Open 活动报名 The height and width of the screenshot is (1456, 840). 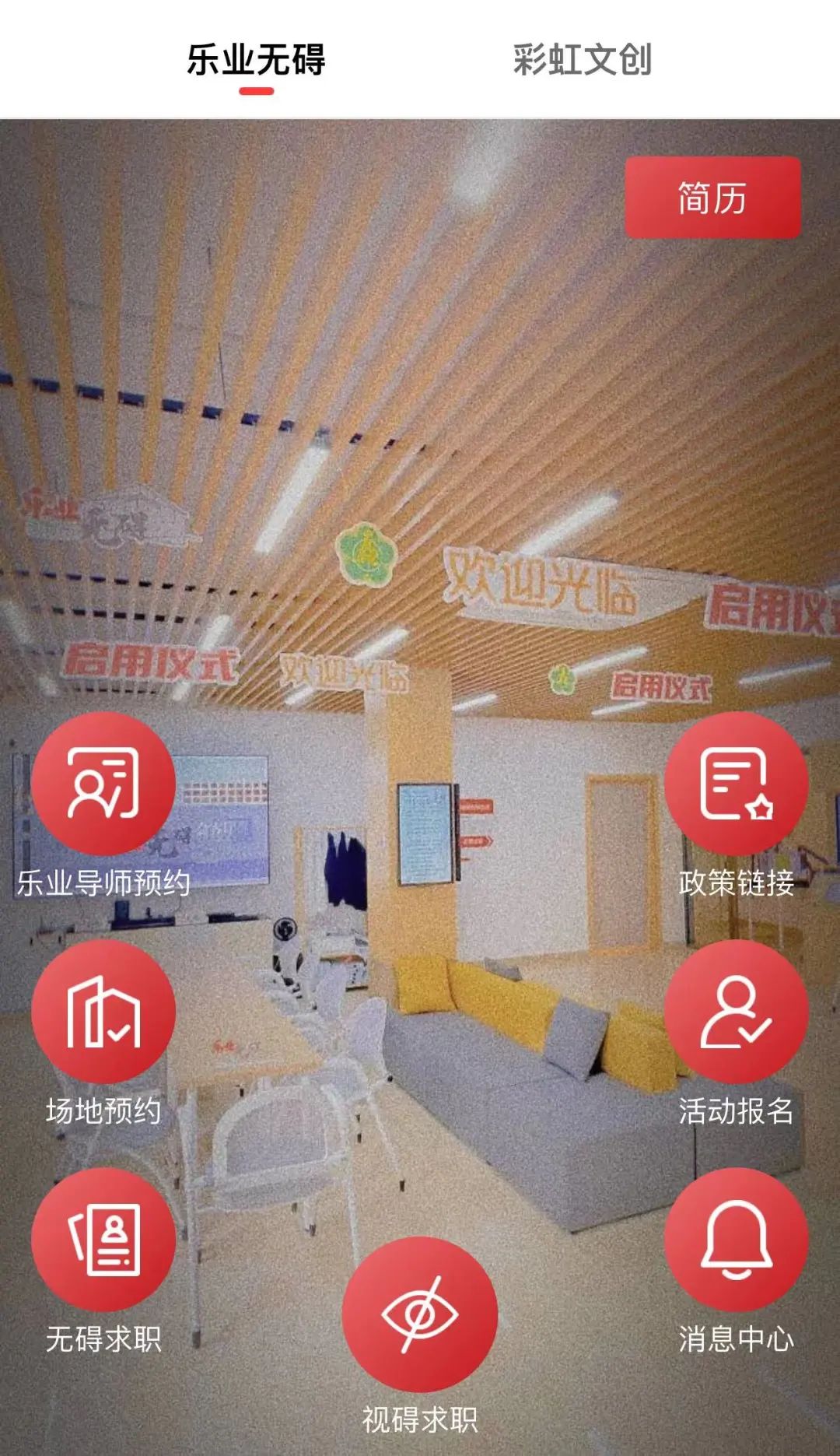tap(736, 1012)
